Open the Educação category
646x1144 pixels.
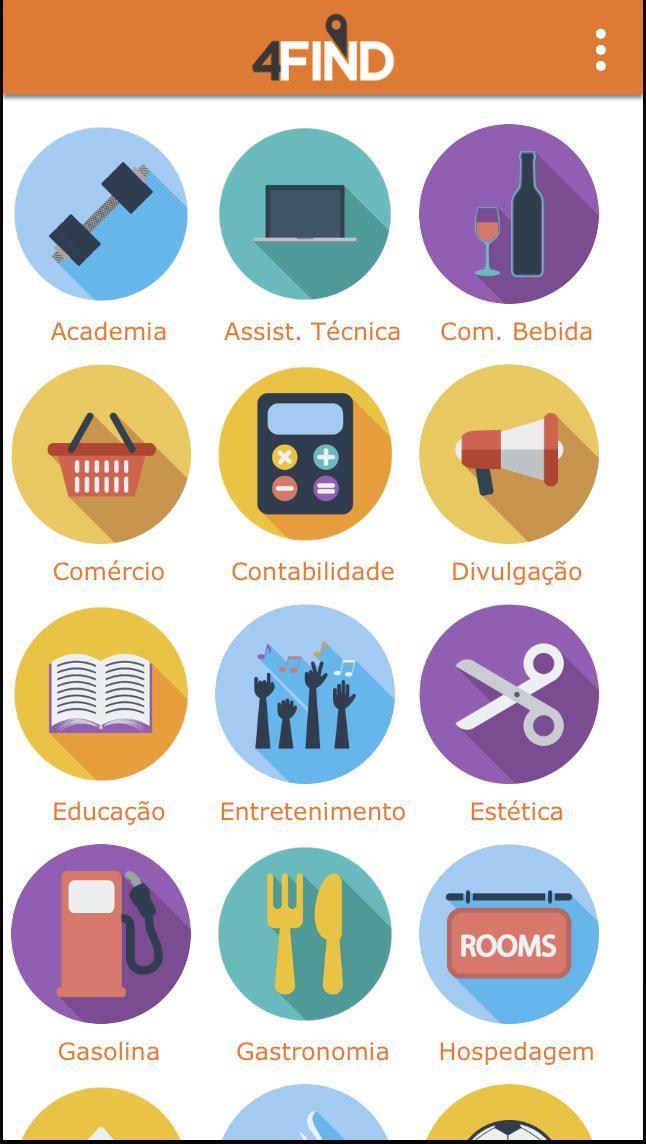point(101,694)
